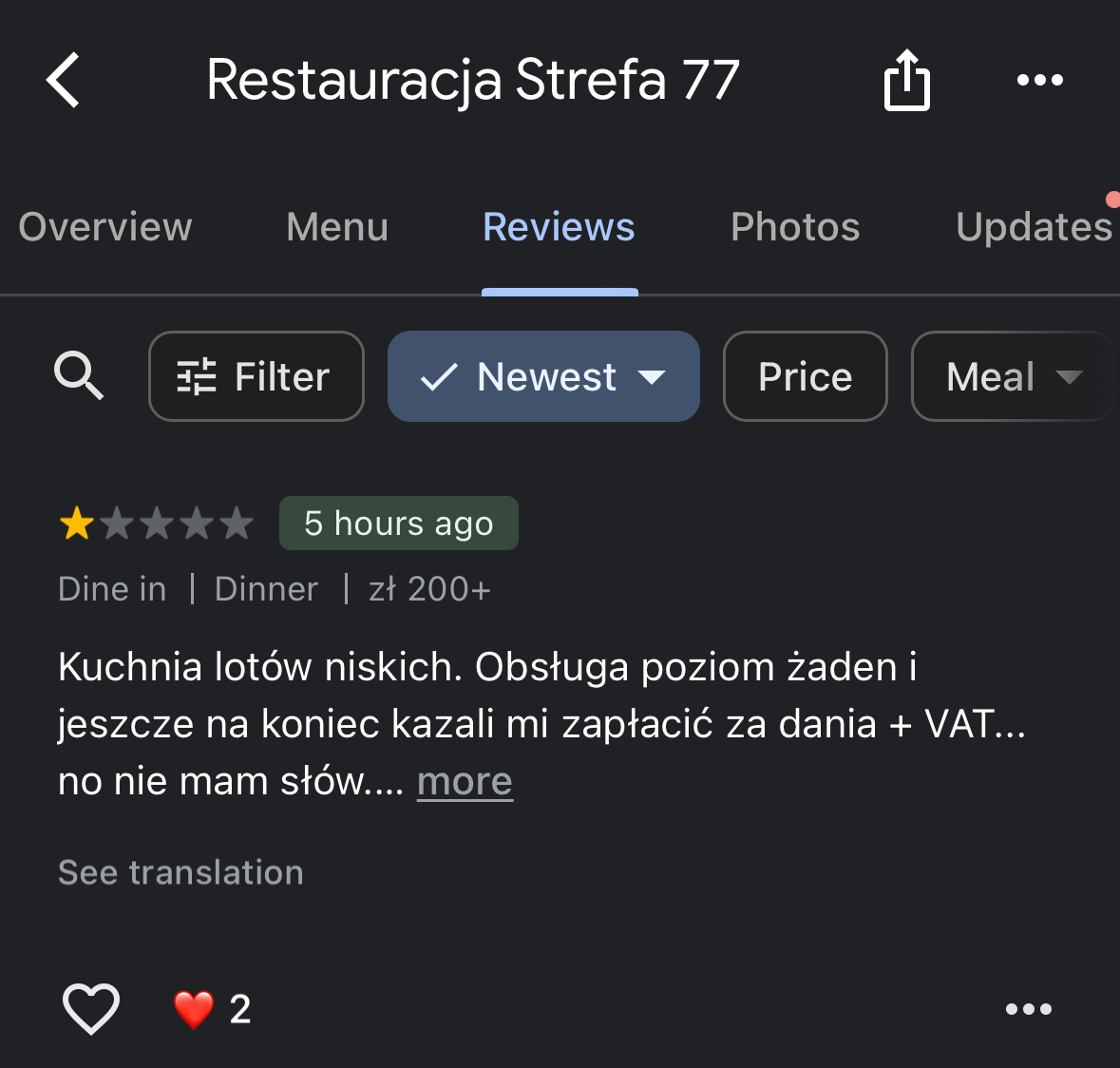
Task: Search within reviews
Action: 78,376
